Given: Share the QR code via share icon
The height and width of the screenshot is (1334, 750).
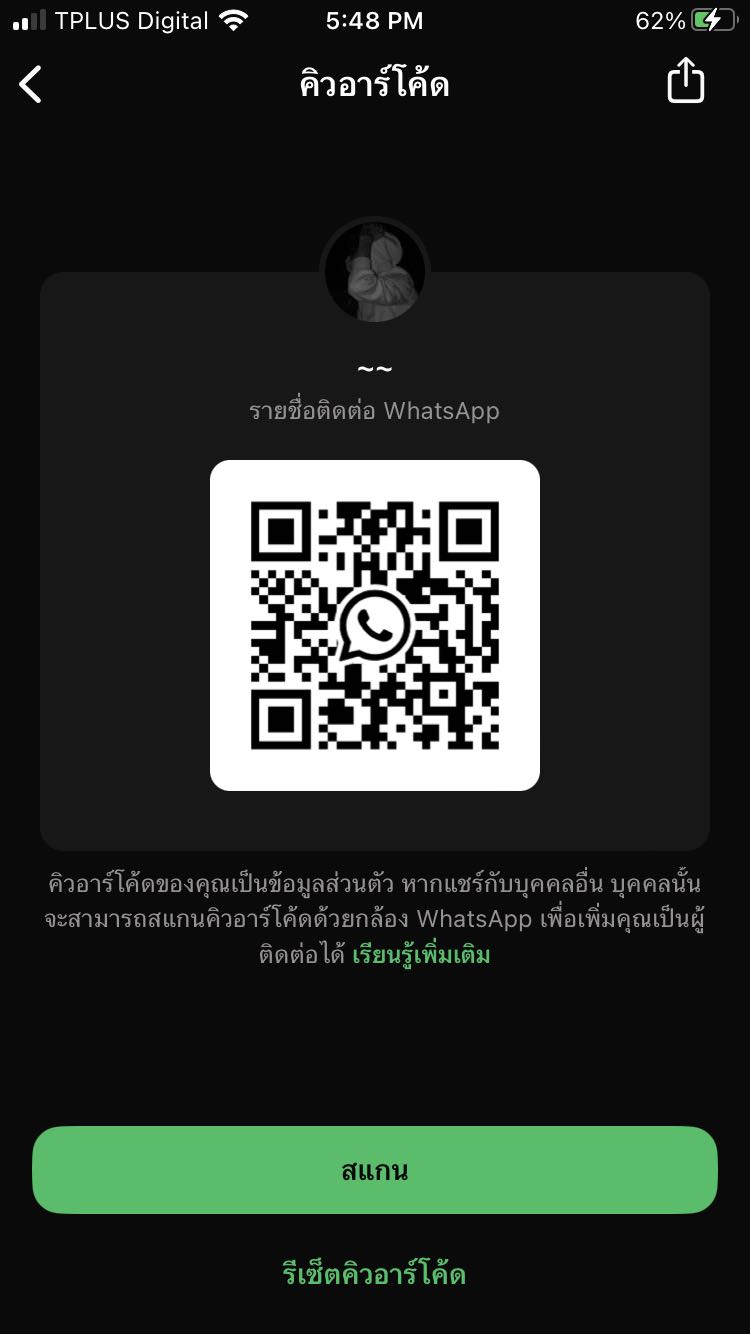Looking at the screenshot, I should point(685,81).
